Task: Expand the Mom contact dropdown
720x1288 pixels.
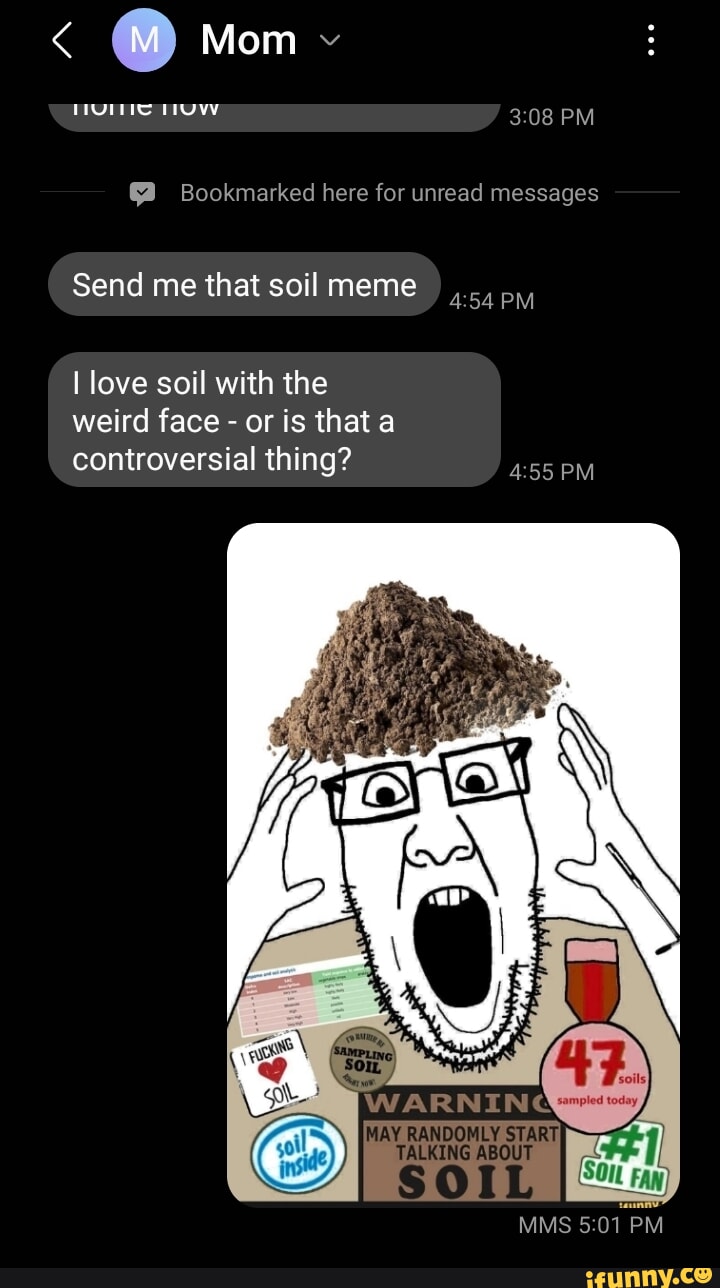Action: pyautogui.click(x=330, y=41)
